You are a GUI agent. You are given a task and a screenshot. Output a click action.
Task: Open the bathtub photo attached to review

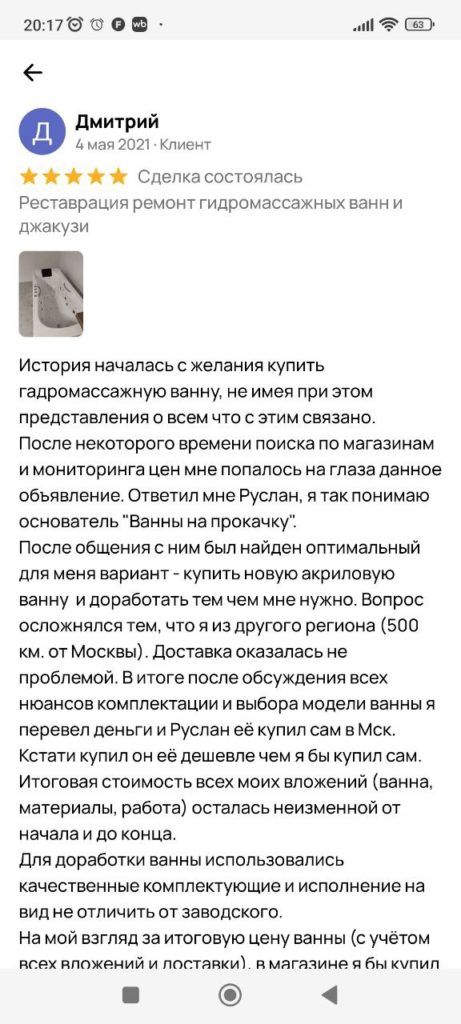[x=51, y=294]
